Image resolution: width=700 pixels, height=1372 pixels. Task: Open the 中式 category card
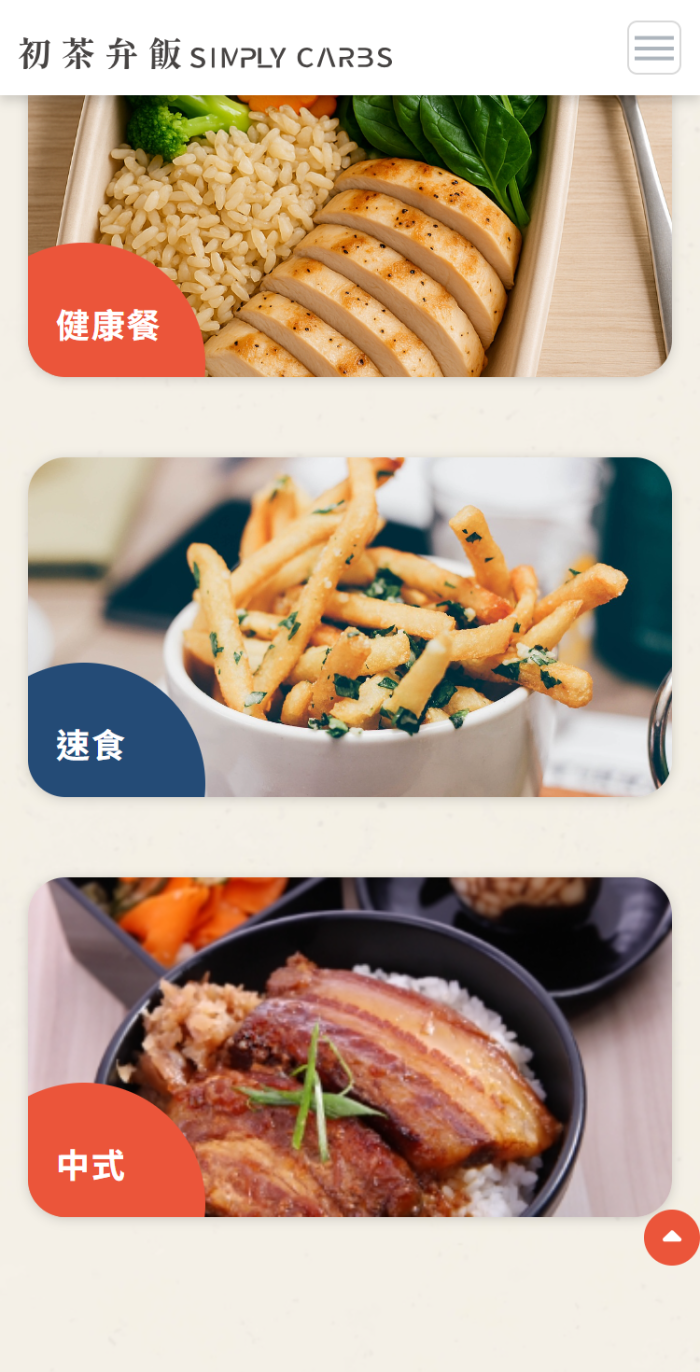click(350, 1047)
